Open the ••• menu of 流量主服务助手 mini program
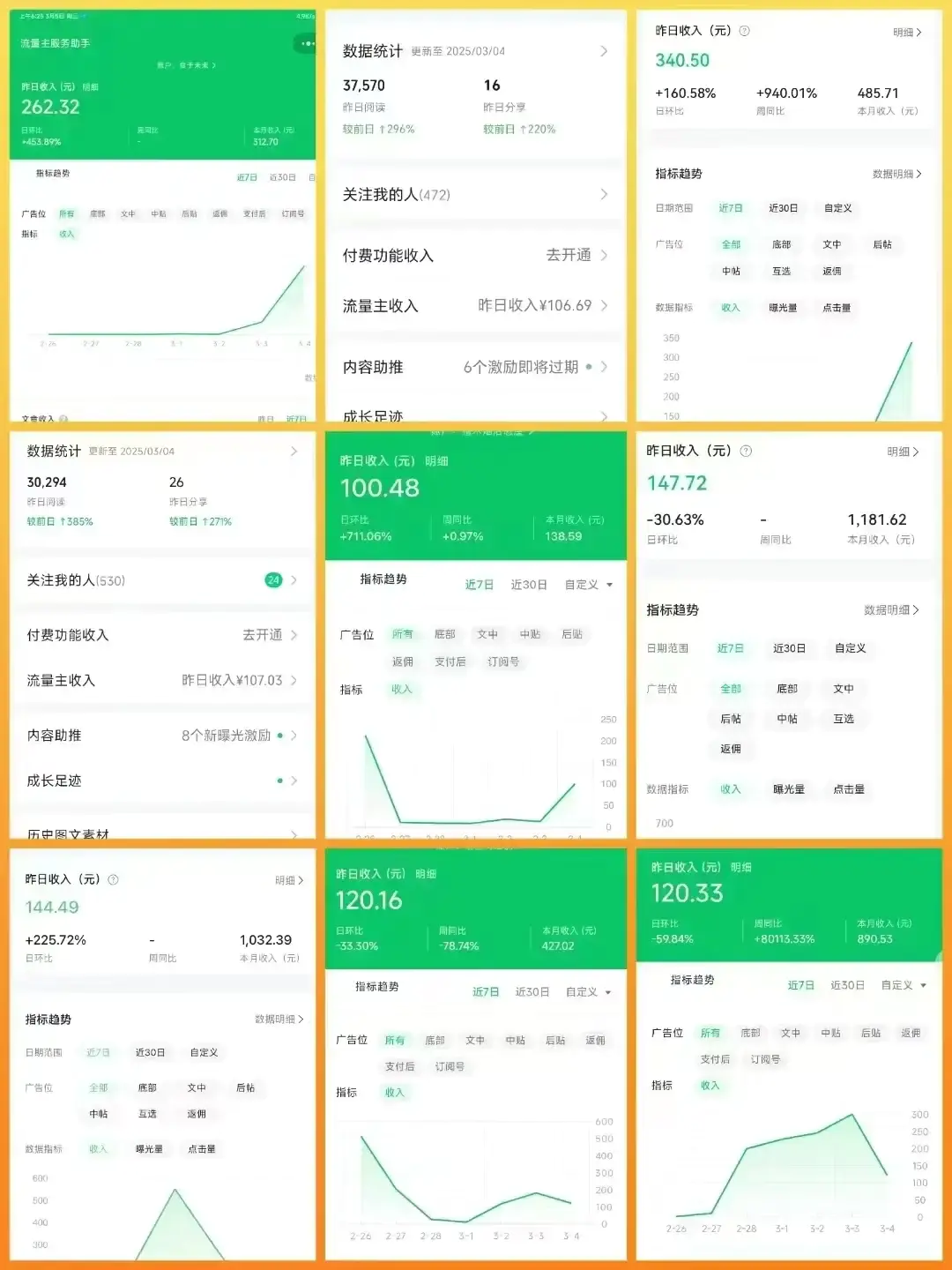This screenshot has width=952, height=1270. coord(306,44)
